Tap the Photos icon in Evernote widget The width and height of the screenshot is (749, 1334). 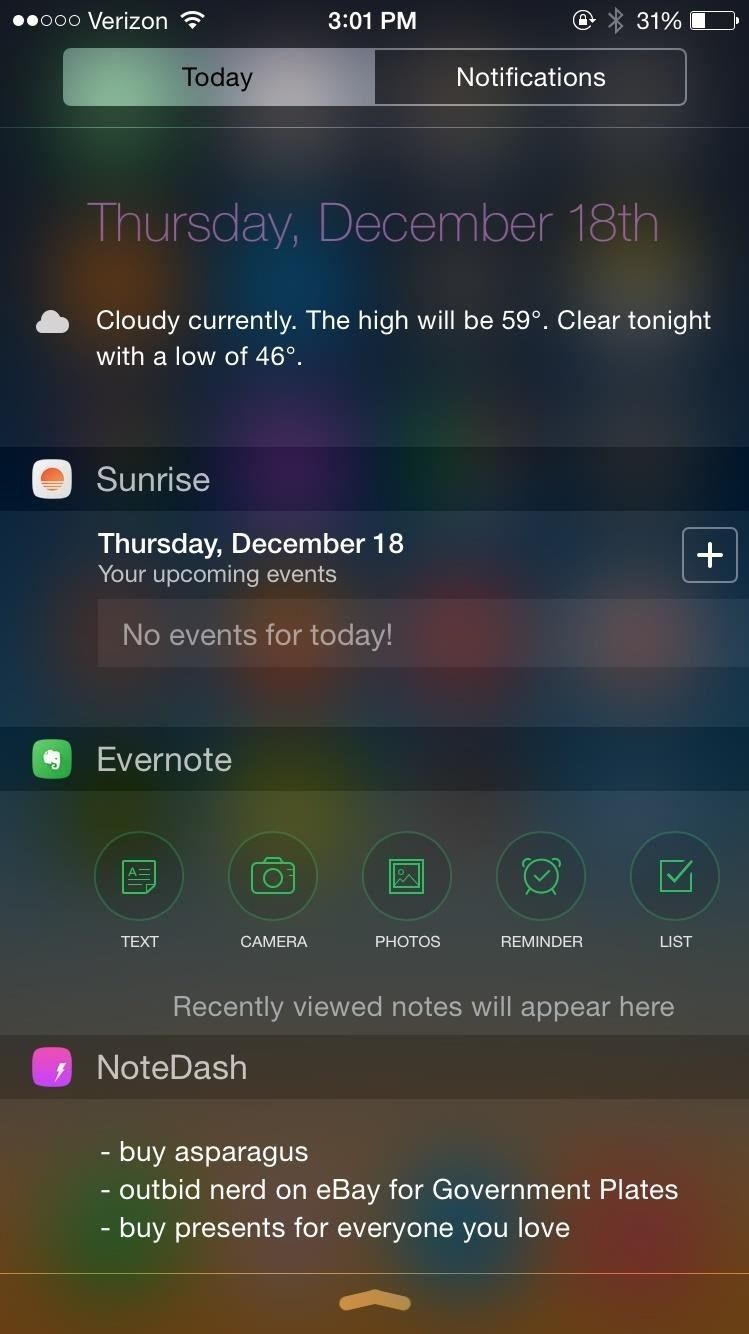407,875
